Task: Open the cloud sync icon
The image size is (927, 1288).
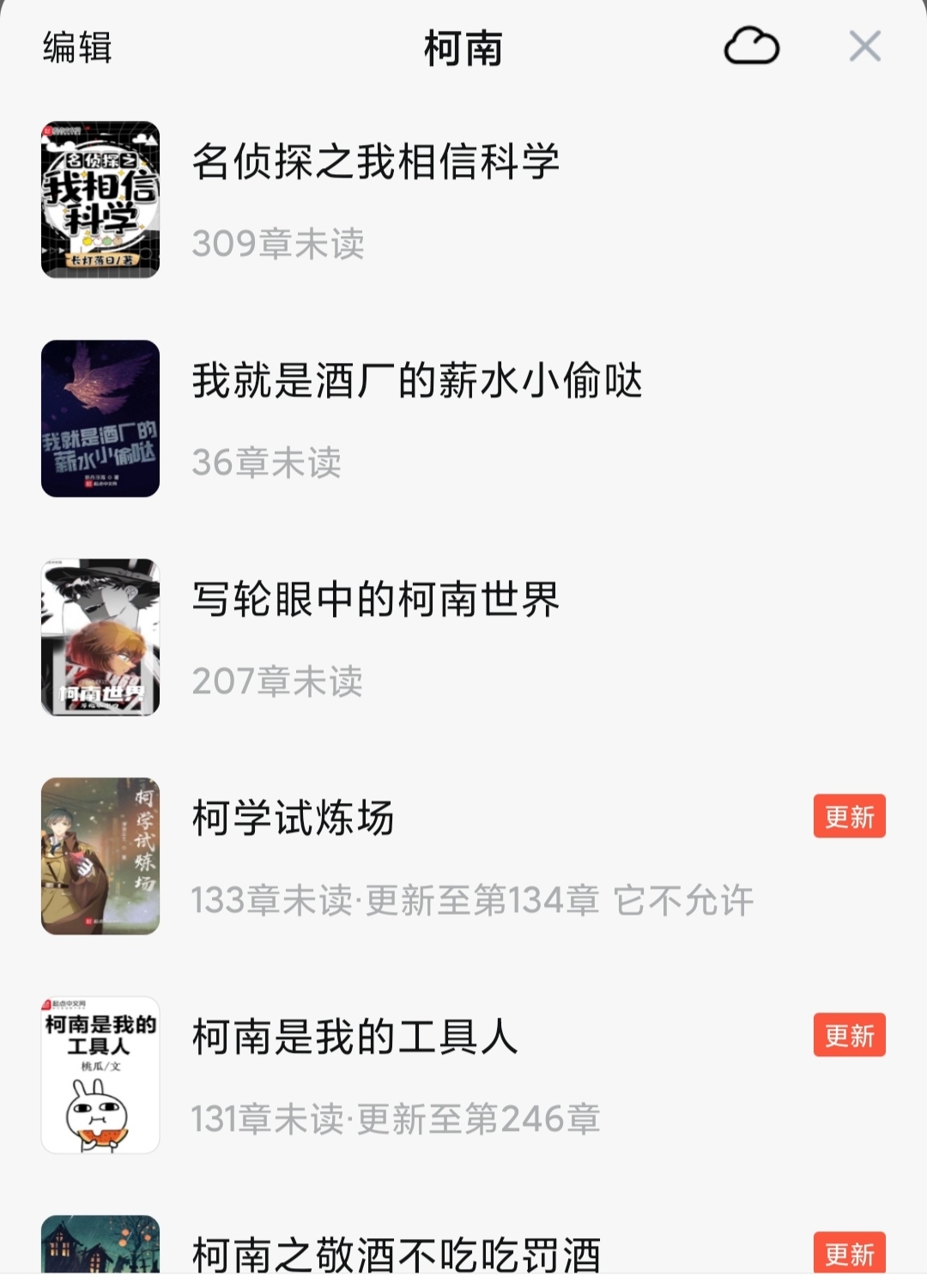Action: (x=751, y=46)
